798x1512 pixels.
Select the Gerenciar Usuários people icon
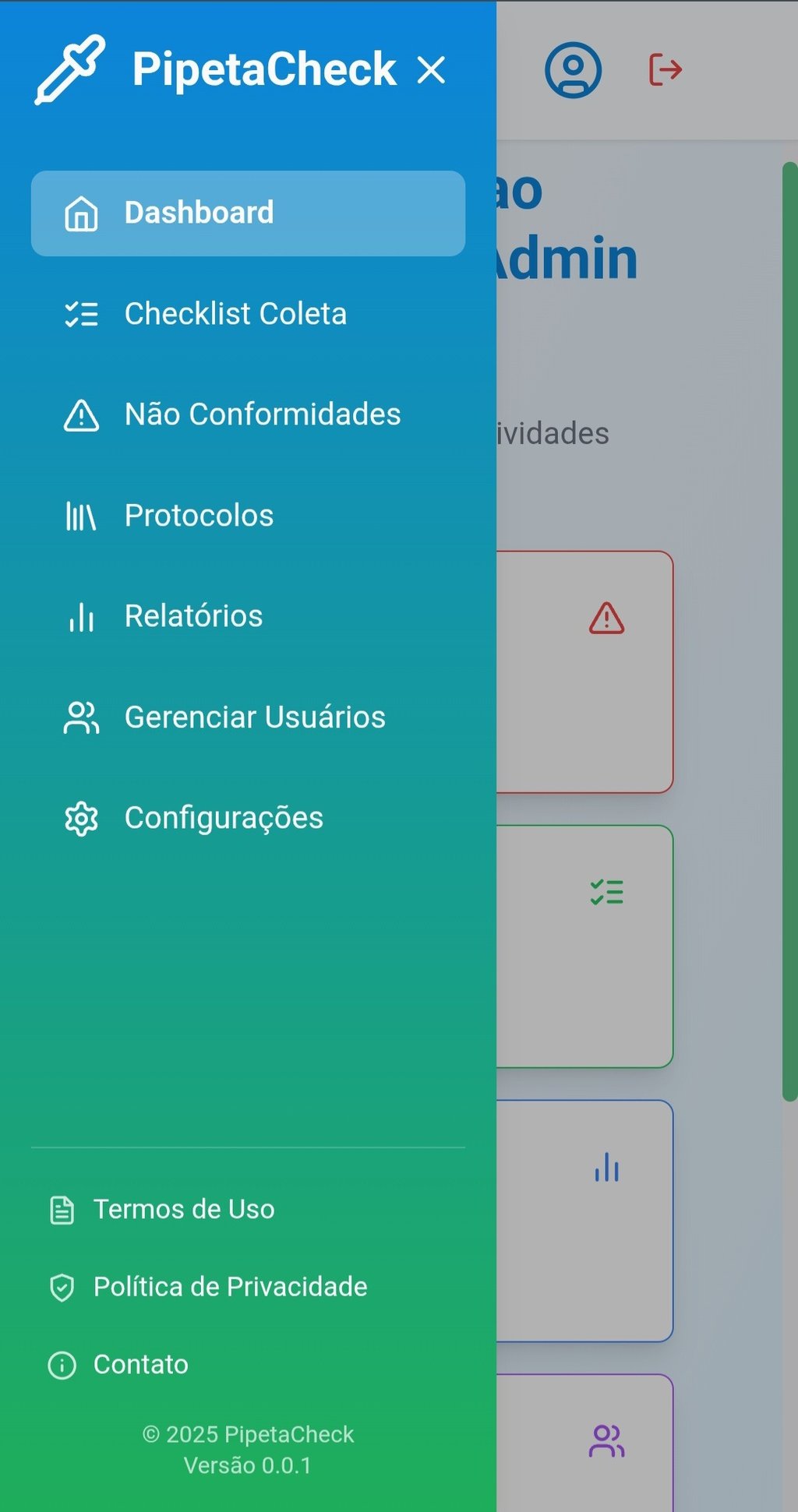click(x=81, y=717)
